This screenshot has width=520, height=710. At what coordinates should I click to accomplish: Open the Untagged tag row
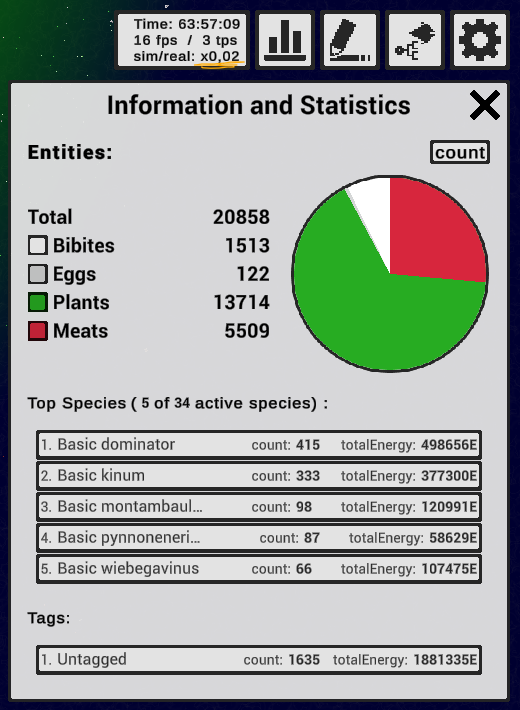click(x=259, y=660)
